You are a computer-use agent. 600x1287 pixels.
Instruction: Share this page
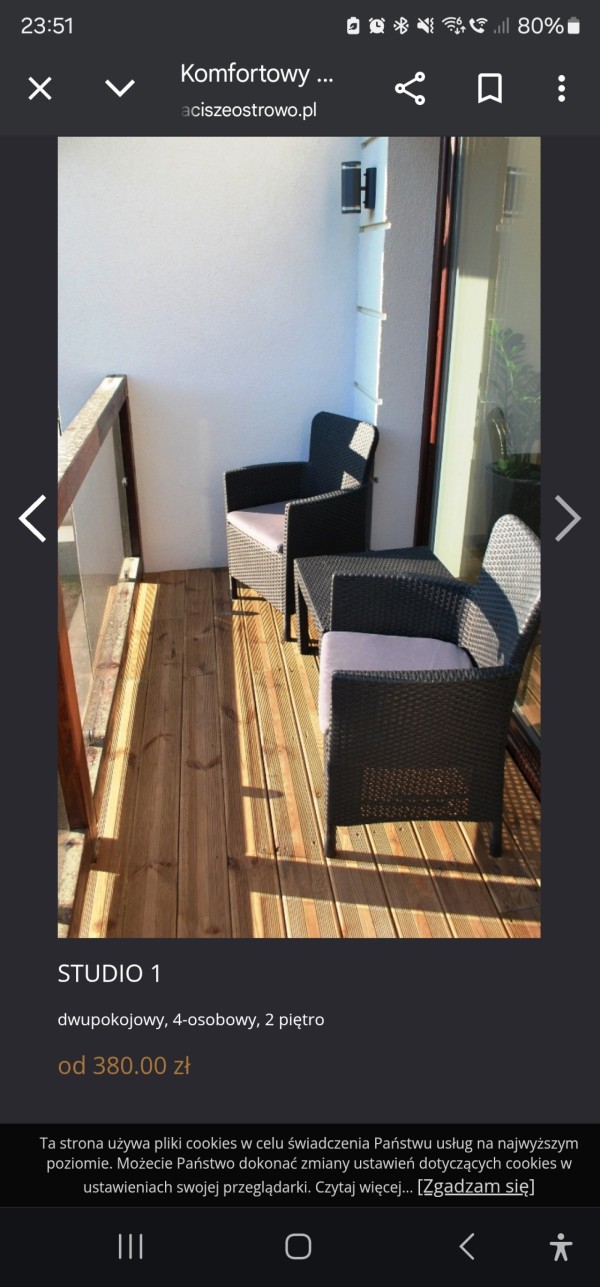[x=410, y=89]
